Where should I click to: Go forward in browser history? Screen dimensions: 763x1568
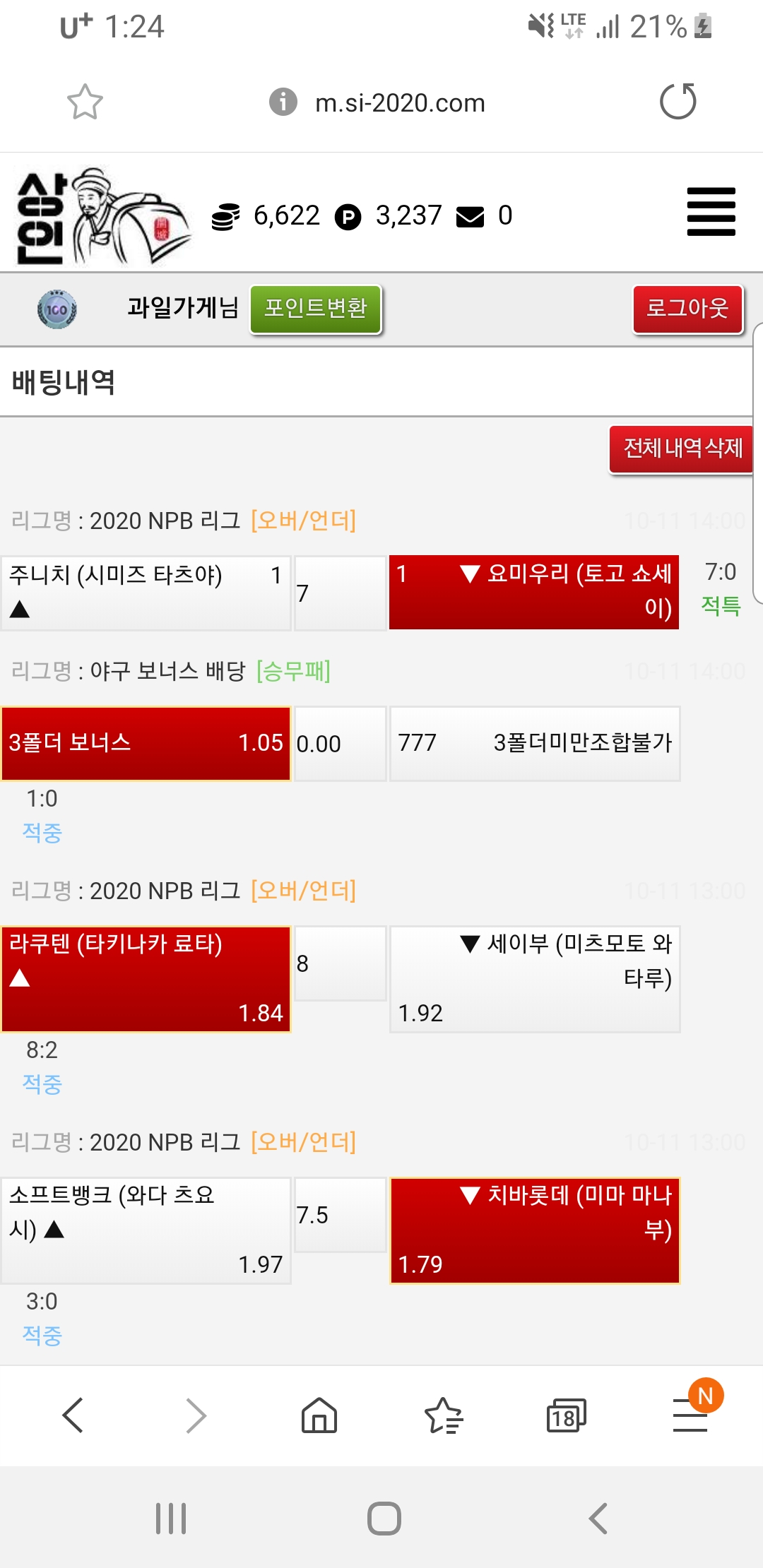(196, 1415)
